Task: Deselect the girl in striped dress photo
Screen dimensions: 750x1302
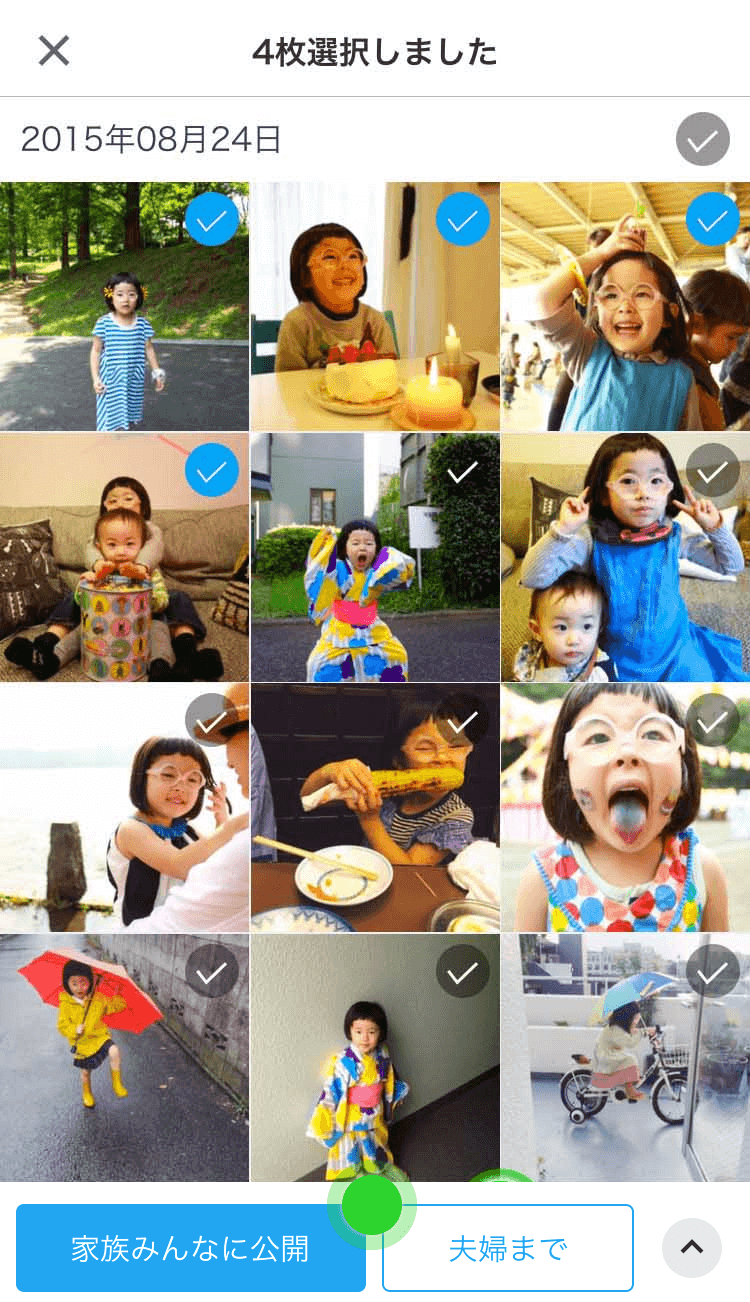Action: (212, 220)
